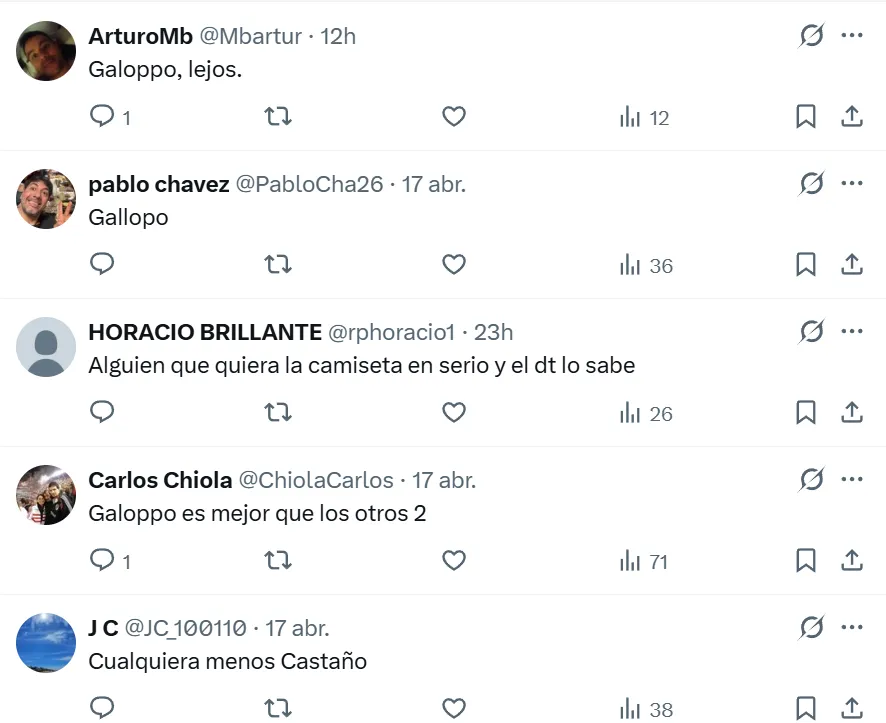886x723 pixels.
Task: Bookmark ArturoMb's tweet
Action: pyautogui.click(x=806, y=117)
